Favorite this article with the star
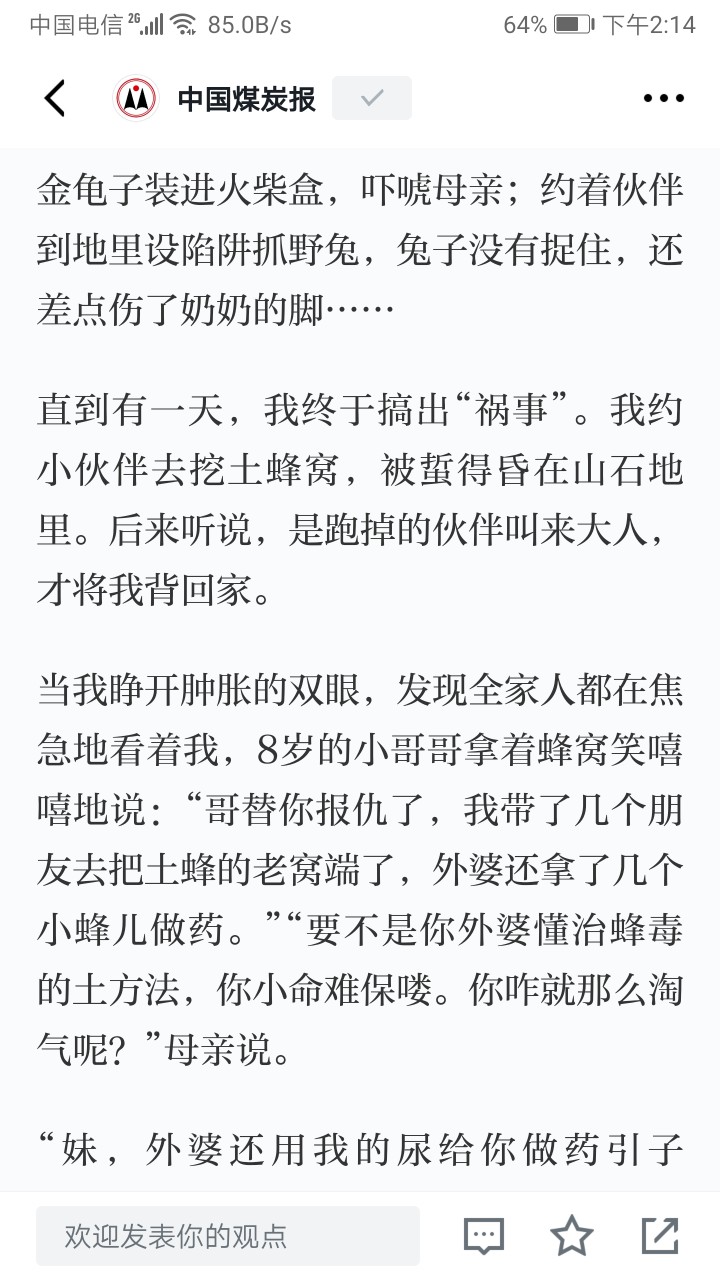Screen dimensions: 720x1280 [x=572, y=1236]
